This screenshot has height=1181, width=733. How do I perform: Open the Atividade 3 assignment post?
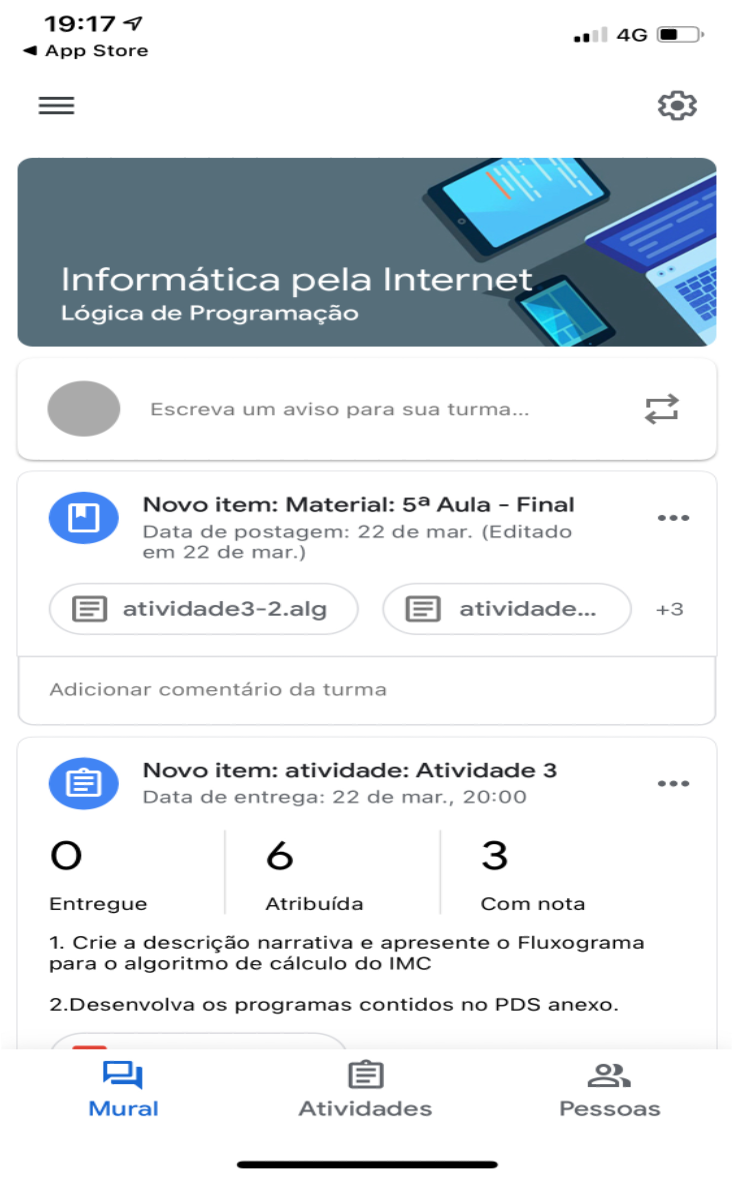[x=350, y=771]
